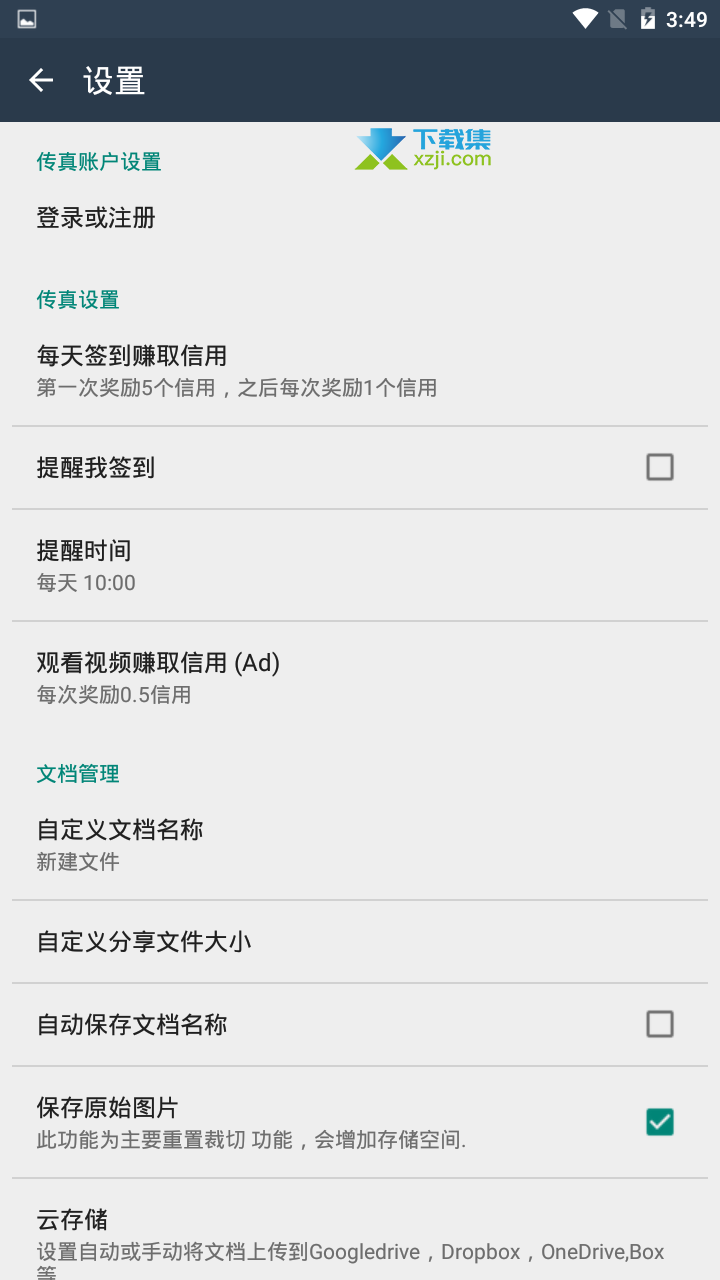The width and height of the screenshot is (720, 1280).
Task: Uncheck the 保存原始图片 checkbox
Action: [660, 1122]
